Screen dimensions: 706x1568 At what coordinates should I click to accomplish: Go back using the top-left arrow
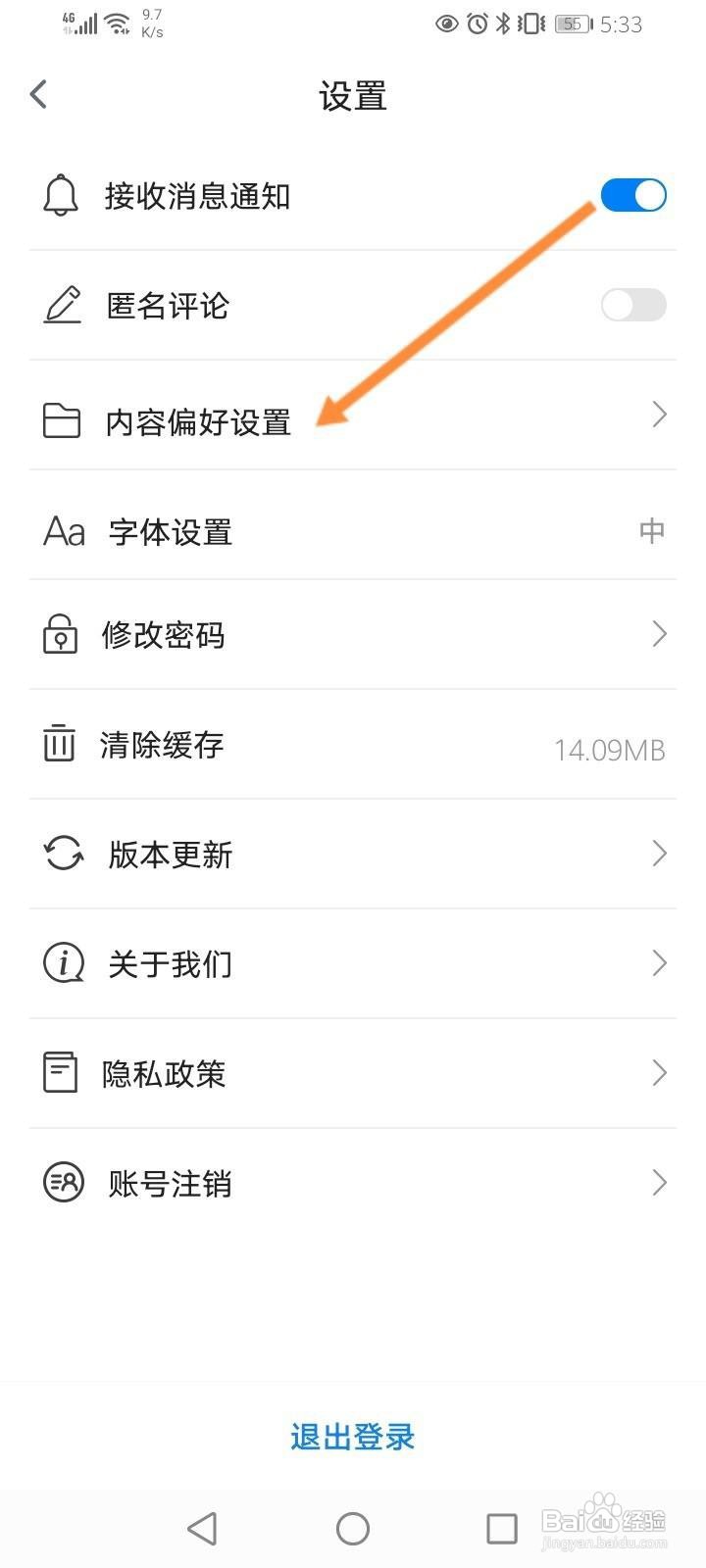pos(38,95)
